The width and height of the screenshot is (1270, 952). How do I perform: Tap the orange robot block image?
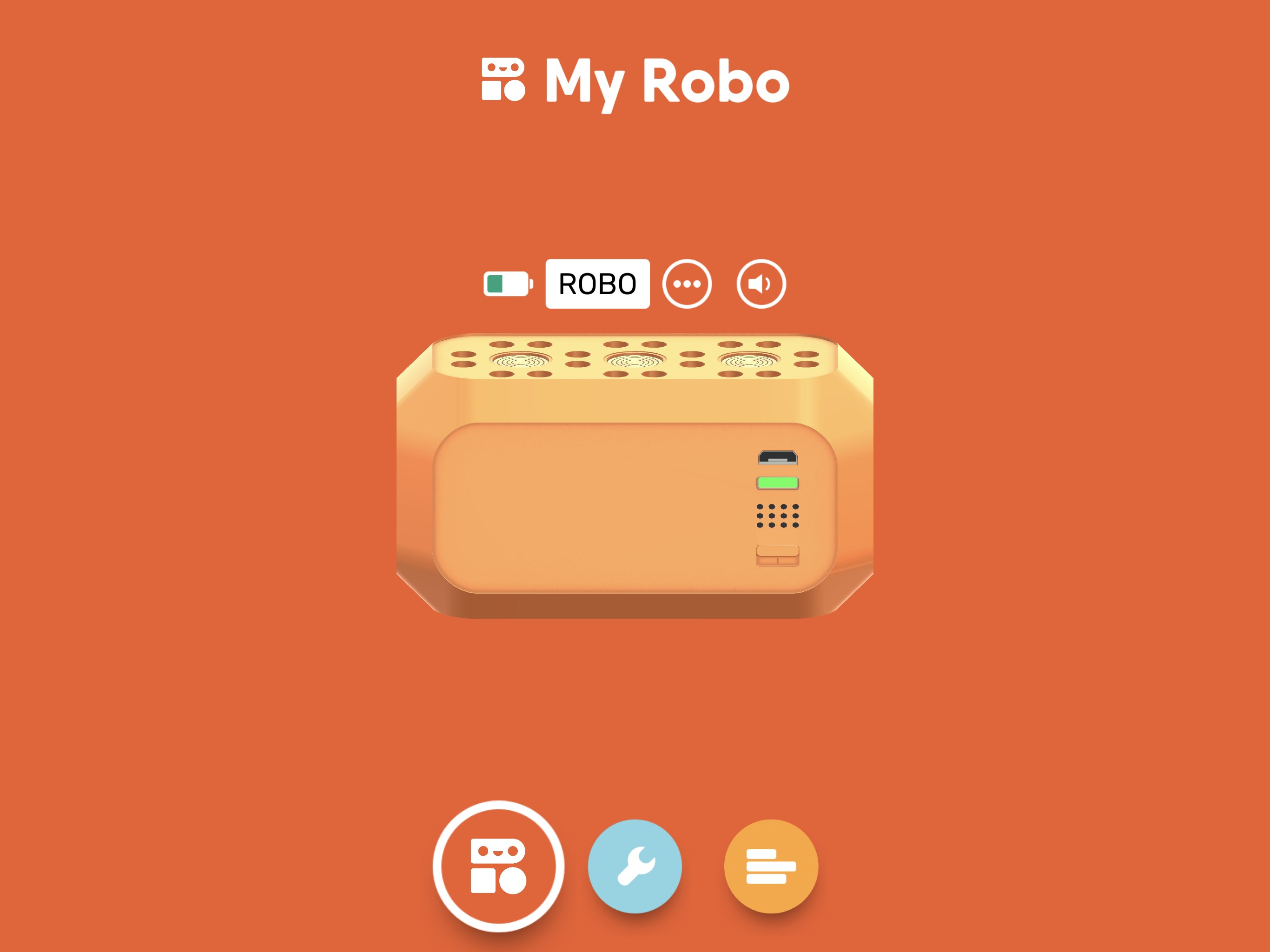pyautogui.click(x=635, y=476)
